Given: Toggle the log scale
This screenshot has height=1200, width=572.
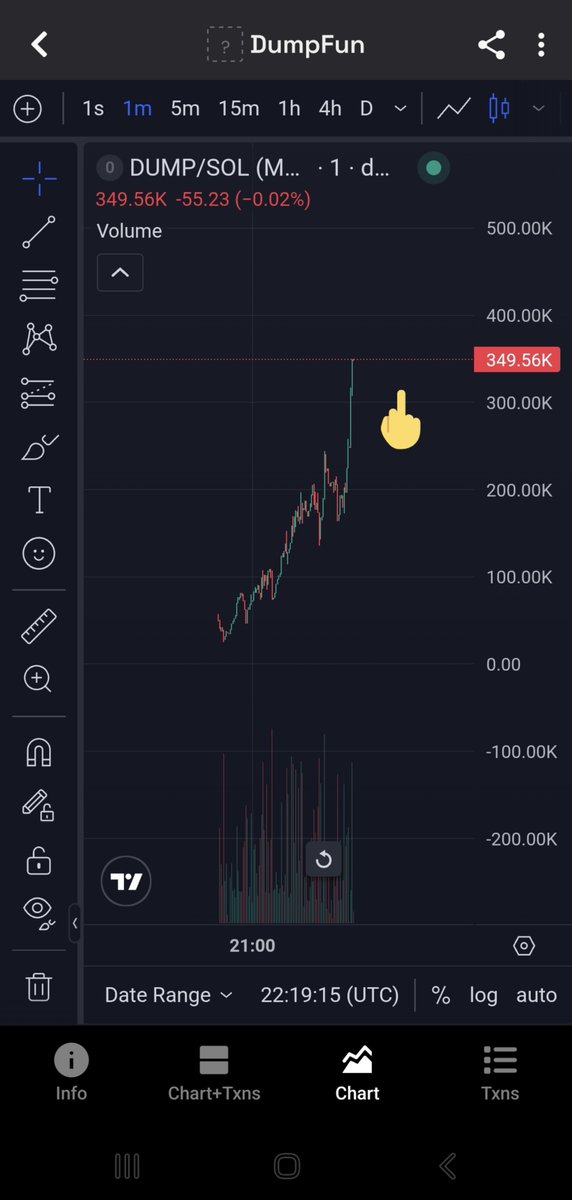Looking at the screenshot, I should [483, 995].
